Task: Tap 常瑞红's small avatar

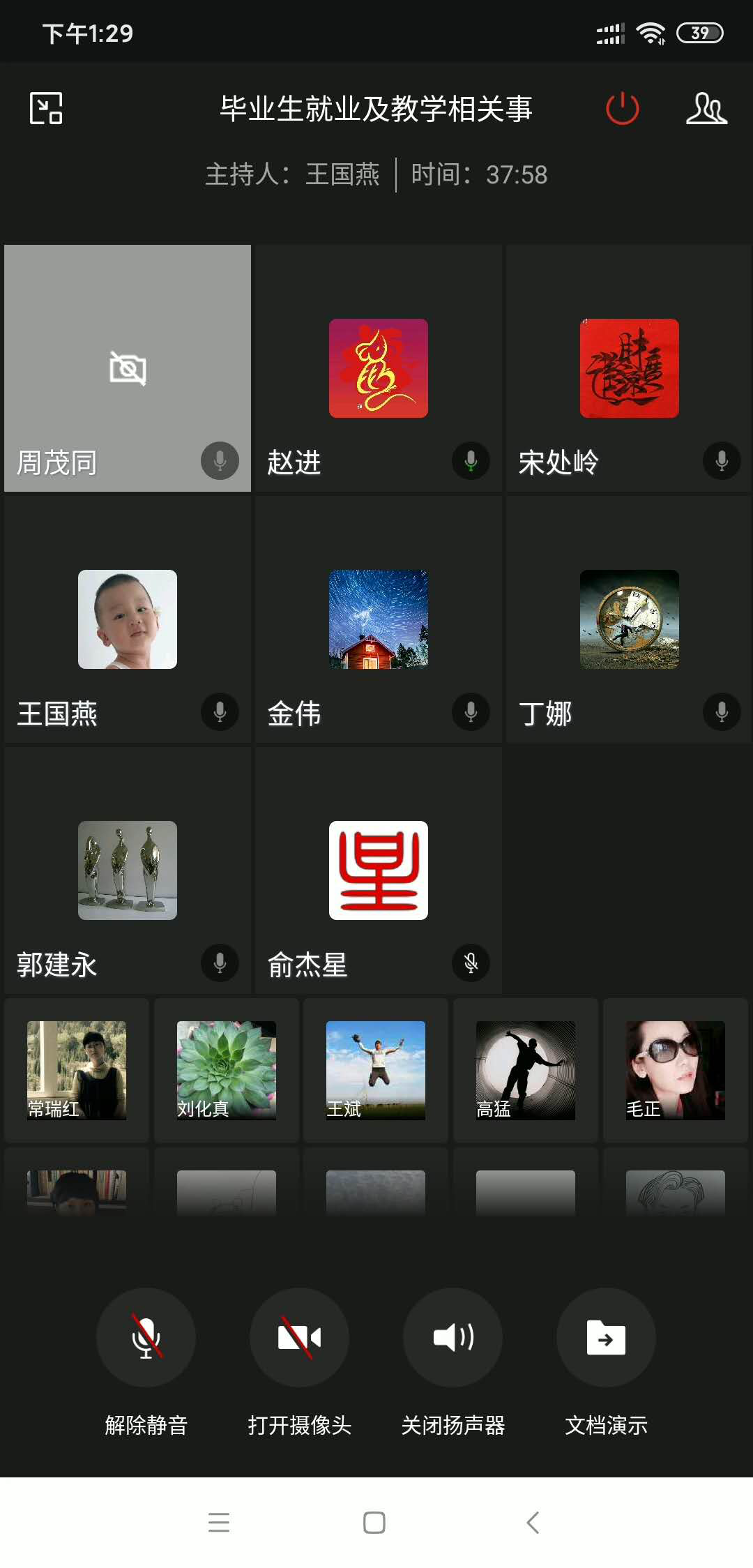Action: pyautogui.click(x=77, y=1070)
